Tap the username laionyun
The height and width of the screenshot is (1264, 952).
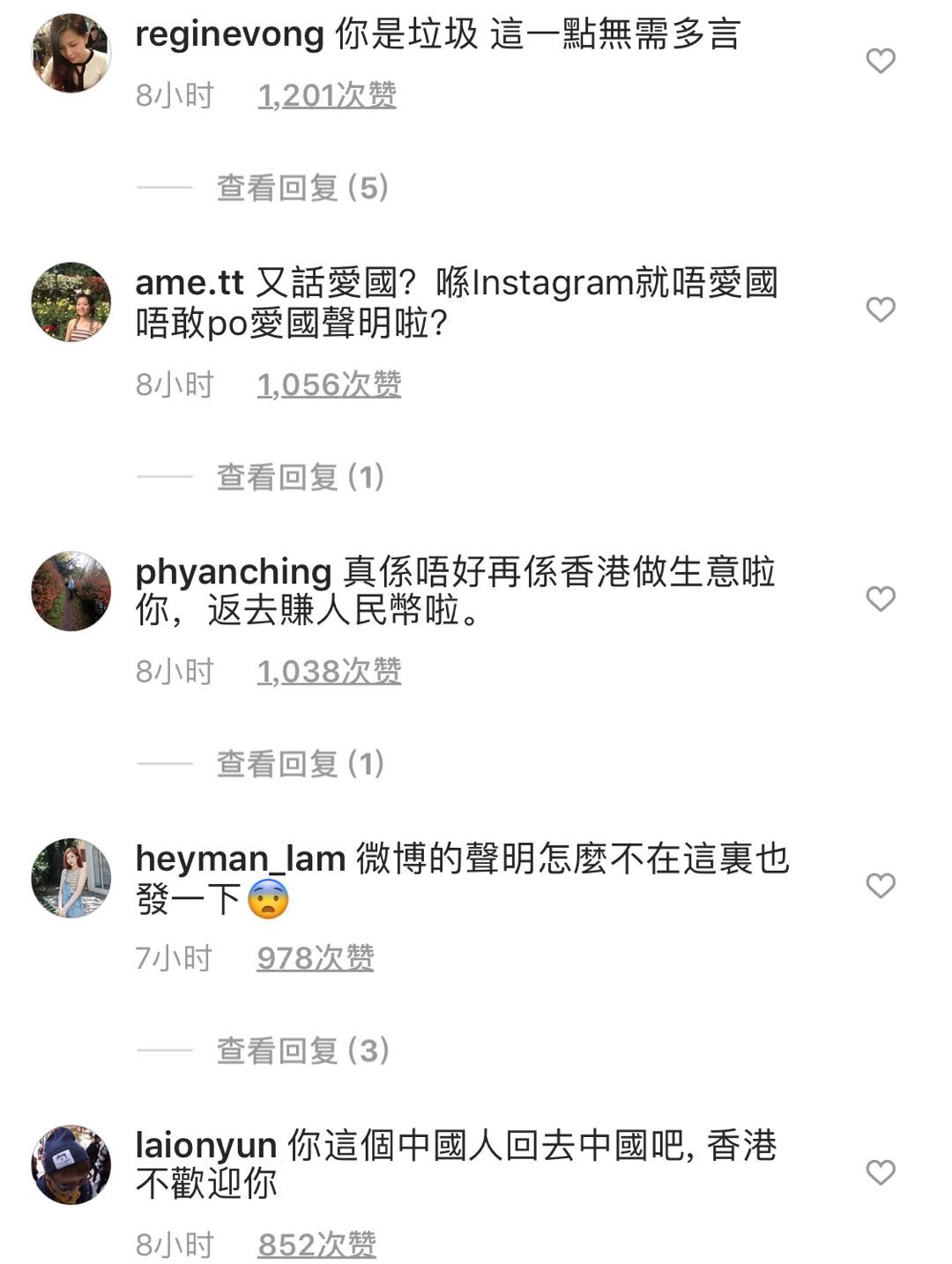pos(206,1146)
